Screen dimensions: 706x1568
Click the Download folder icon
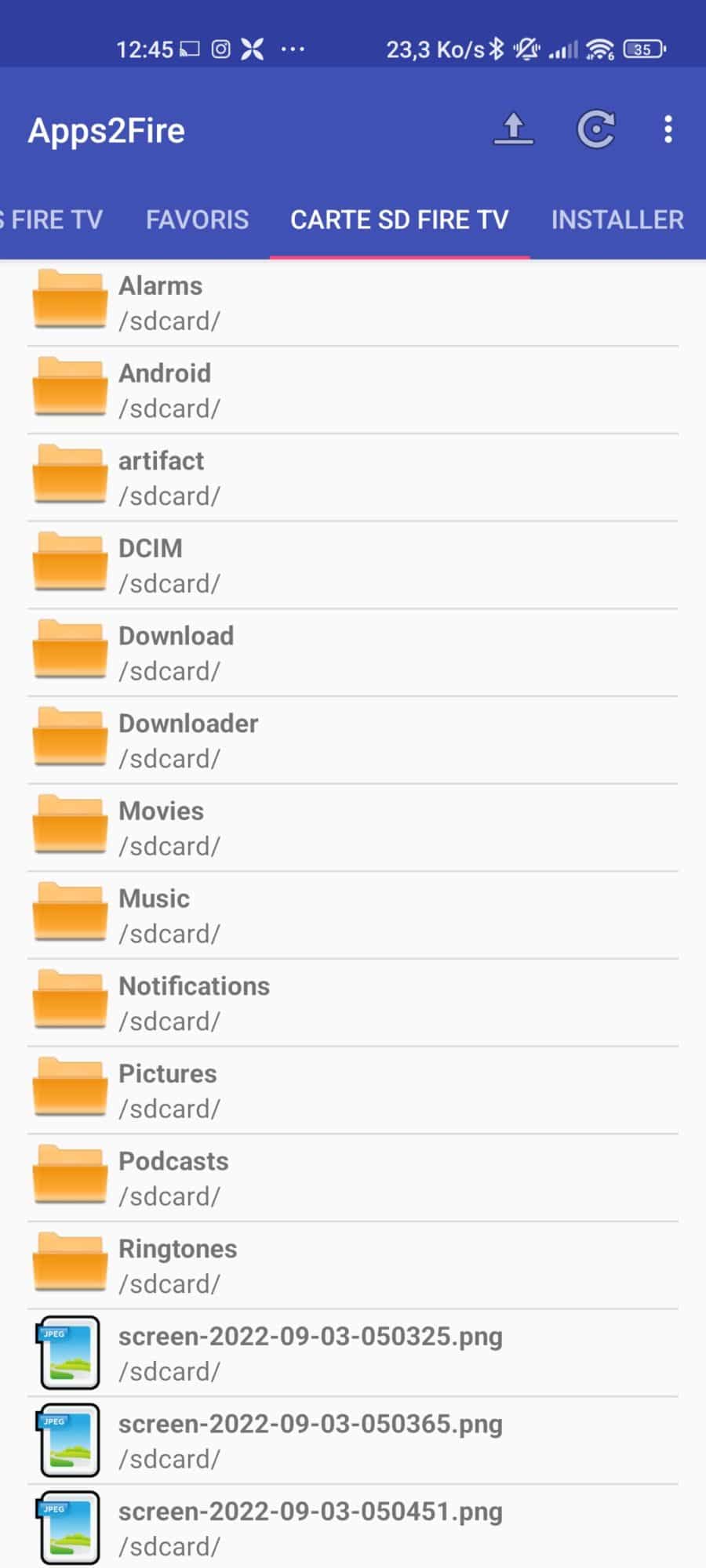click(x=68, y=651)
